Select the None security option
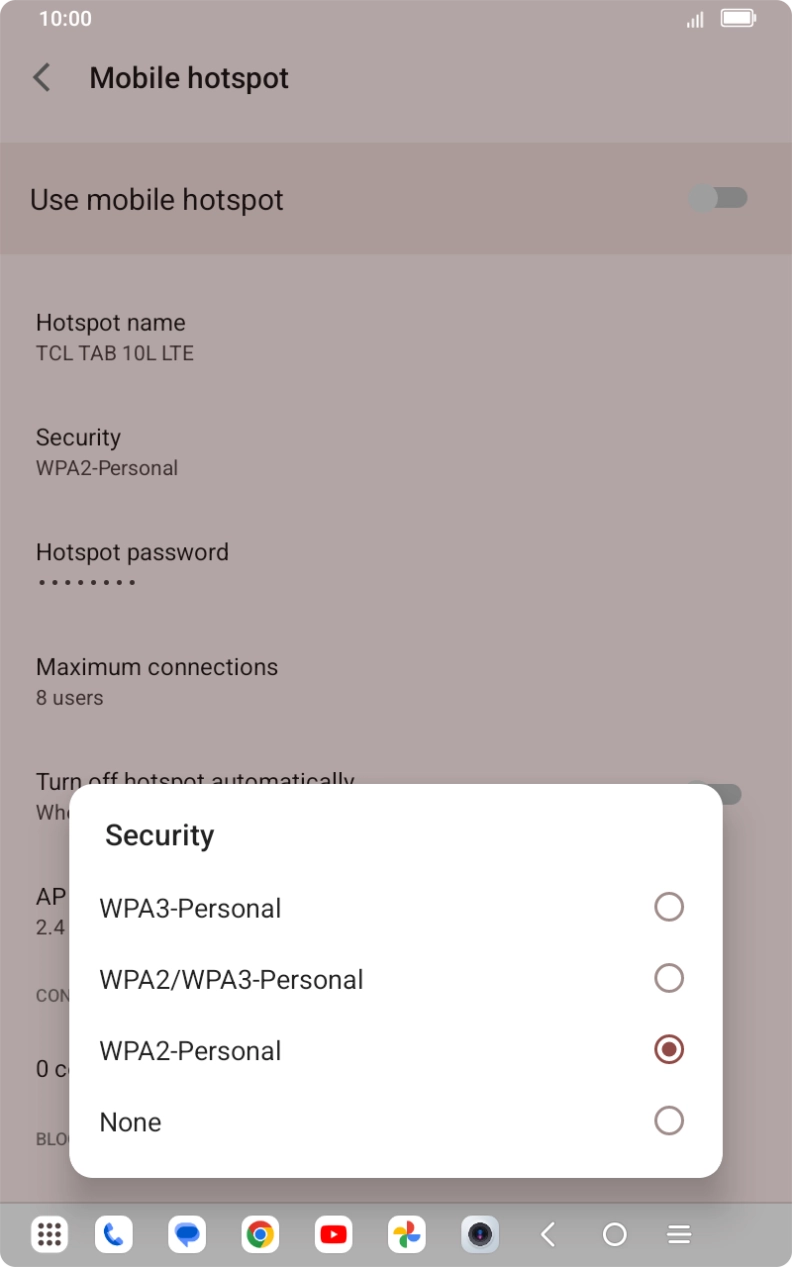Image resolution: width=792 pixels, height=1267 pixels. (668, 1121)
